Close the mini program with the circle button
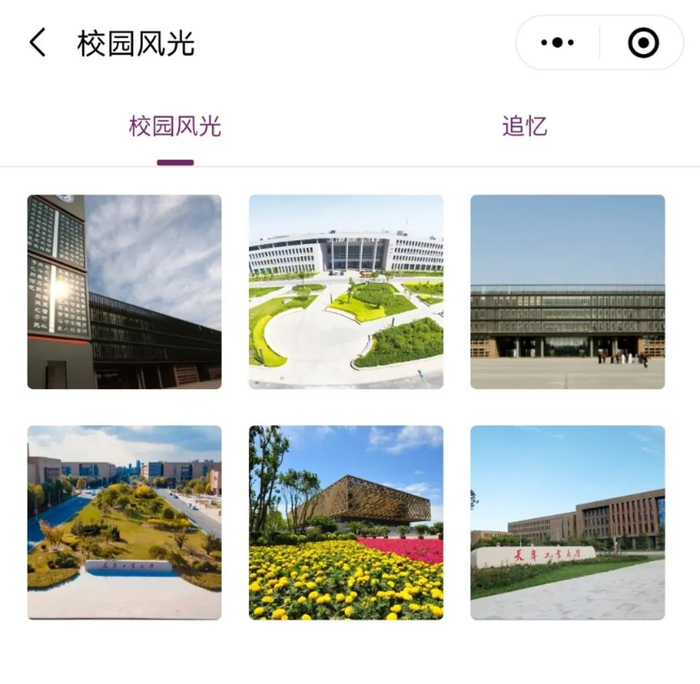 (x=643, y=43)
